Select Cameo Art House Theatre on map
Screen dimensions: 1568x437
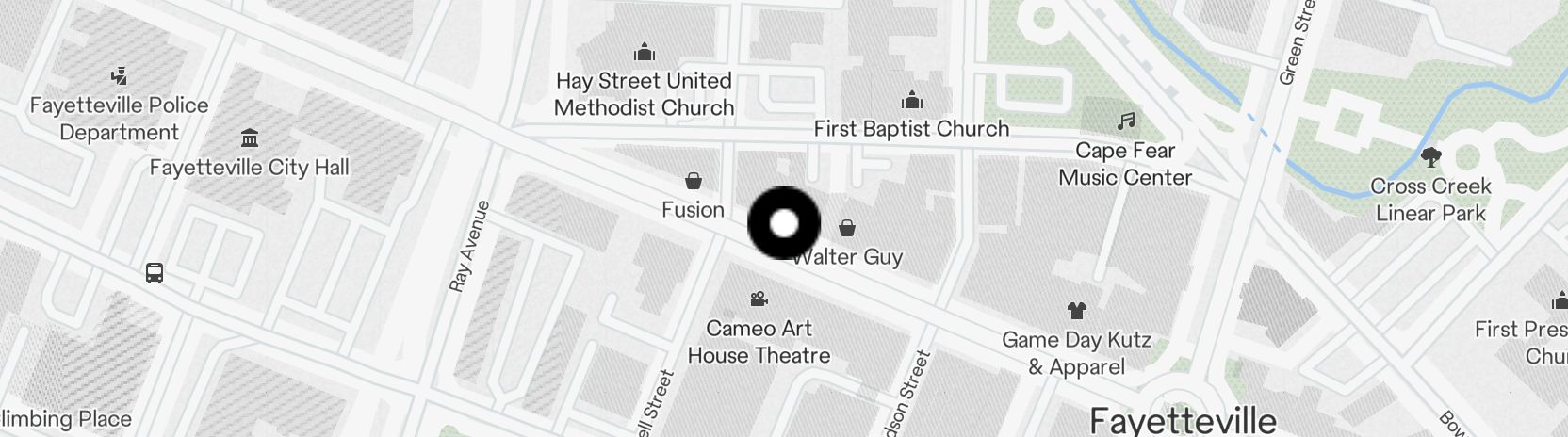point(759,299)
